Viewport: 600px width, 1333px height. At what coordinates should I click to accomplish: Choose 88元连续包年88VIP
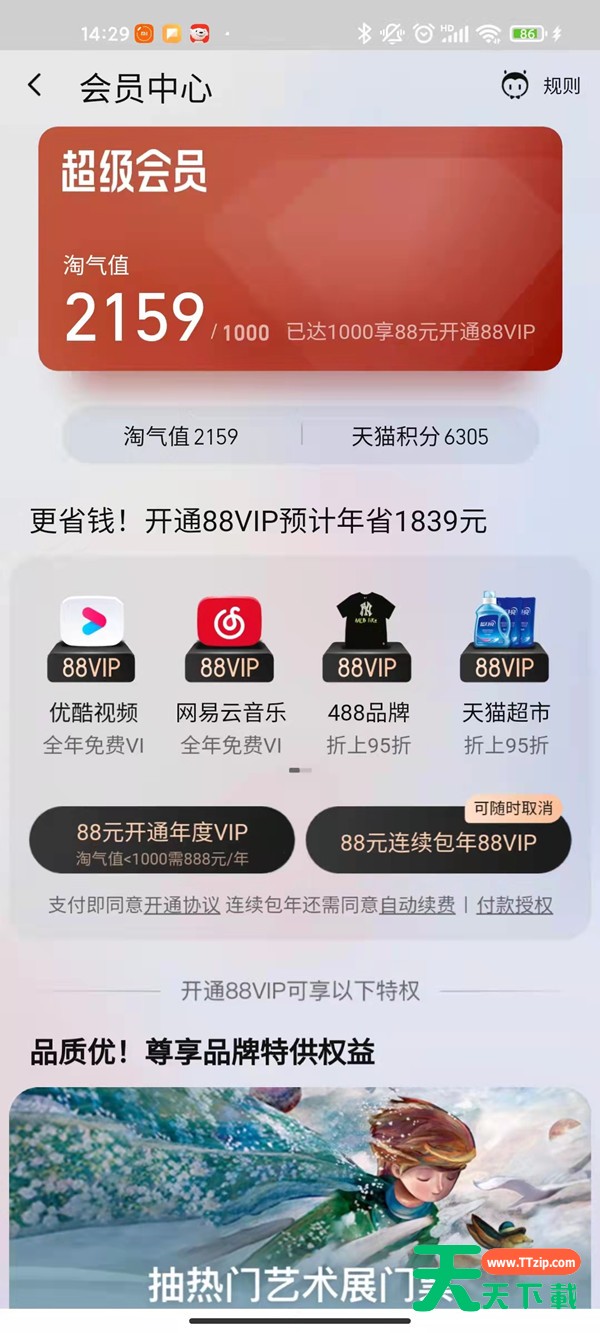tap(438, 843)
